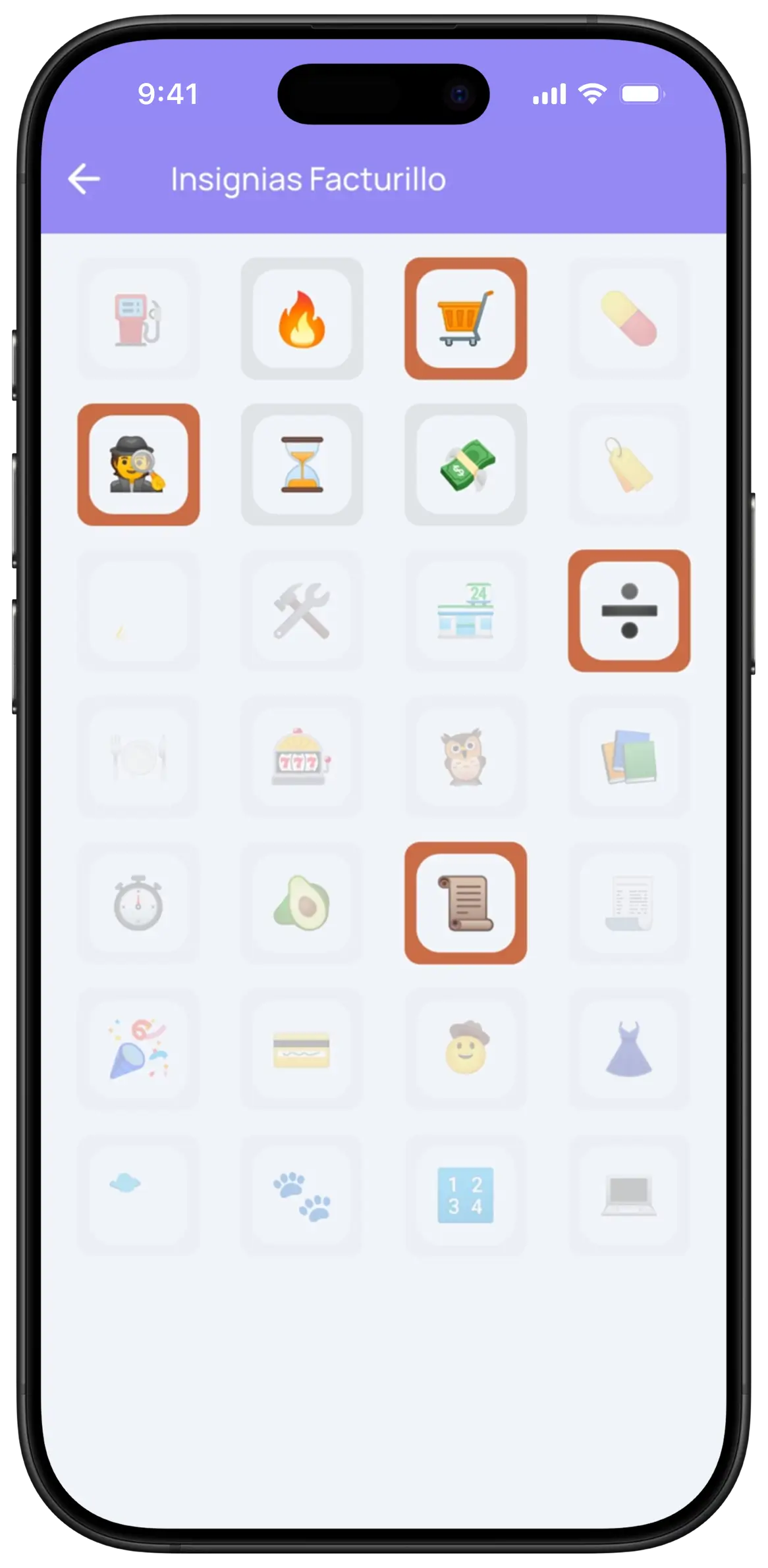Select the scroll document badge

[466, 903]
